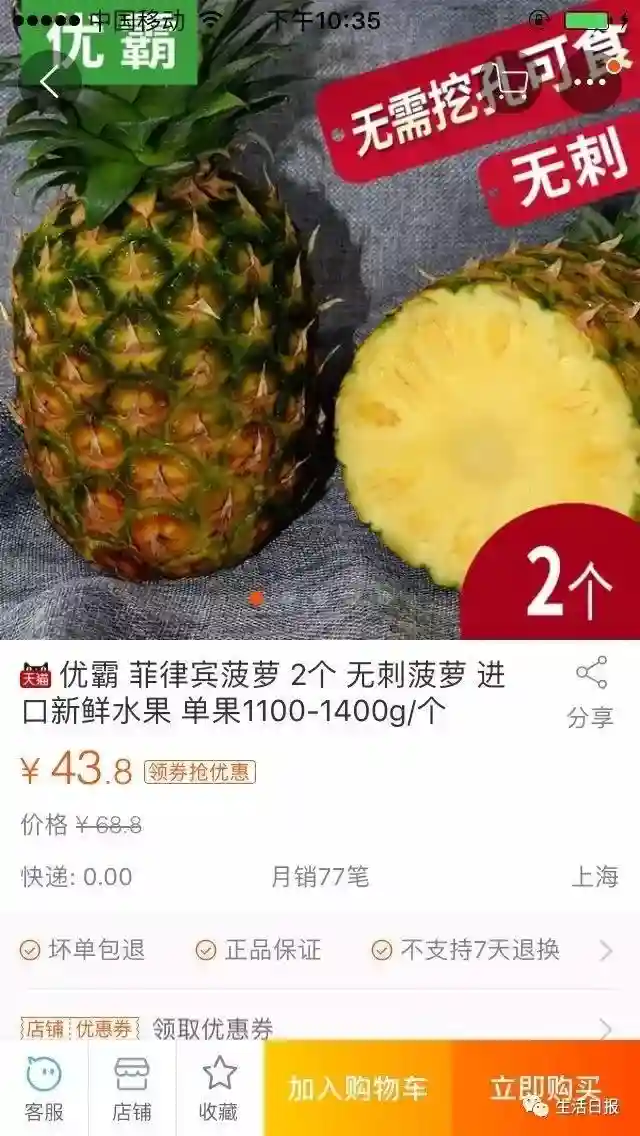Visit the 店铺 store page

tap(132, 1088)
